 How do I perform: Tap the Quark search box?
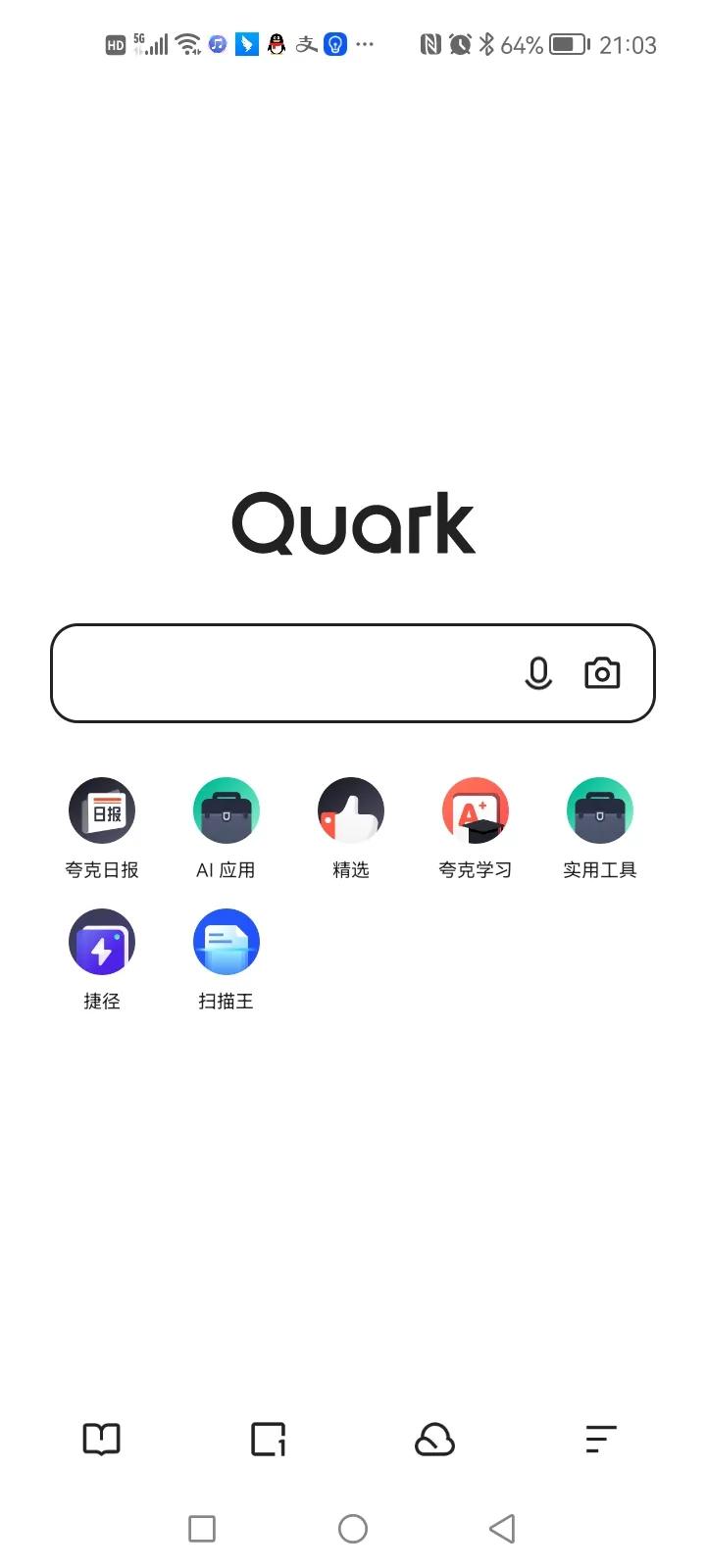pos(353,673)
